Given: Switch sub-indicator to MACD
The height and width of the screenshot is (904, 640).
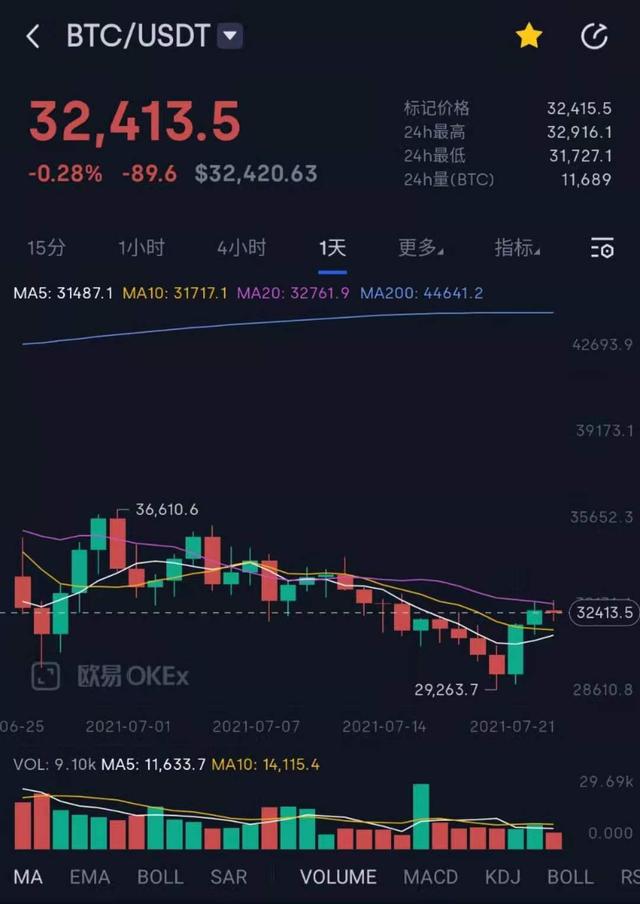Looking at the screenshot, I should (431, 877).
